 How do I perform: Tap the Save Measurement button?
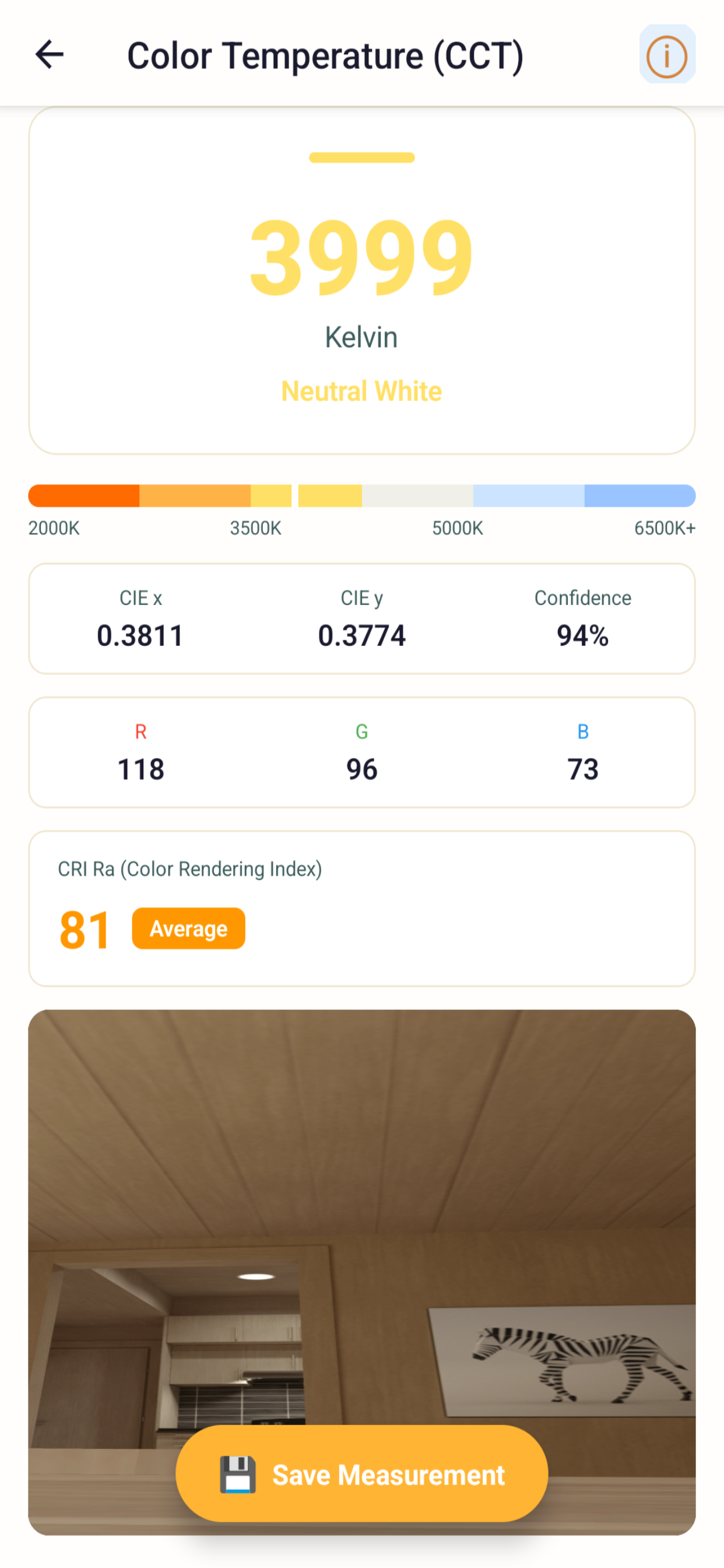(362, 1474)
